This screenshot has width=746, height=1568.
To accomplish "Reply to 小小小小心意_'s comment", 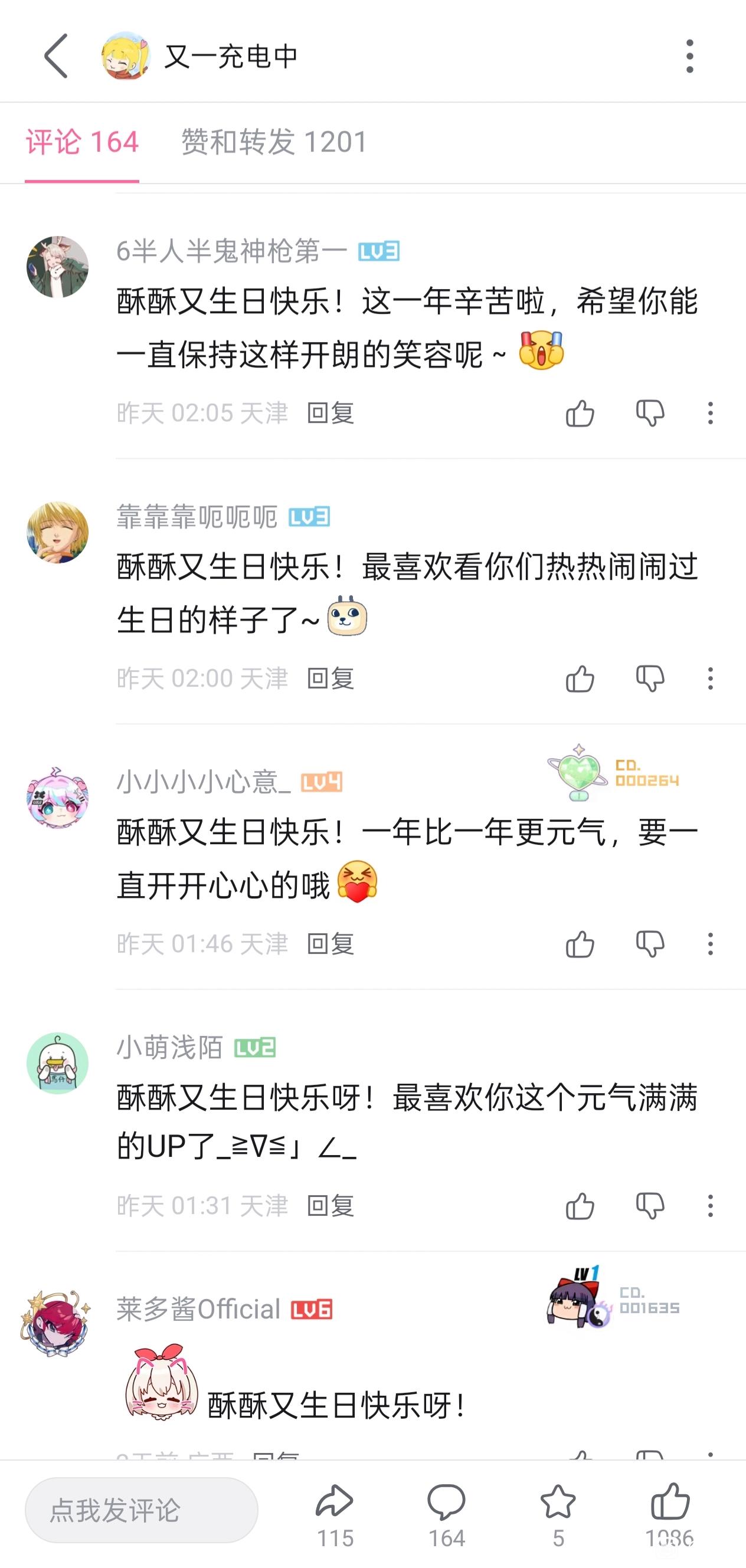I will pyautogui.click(x=330, y=944).
